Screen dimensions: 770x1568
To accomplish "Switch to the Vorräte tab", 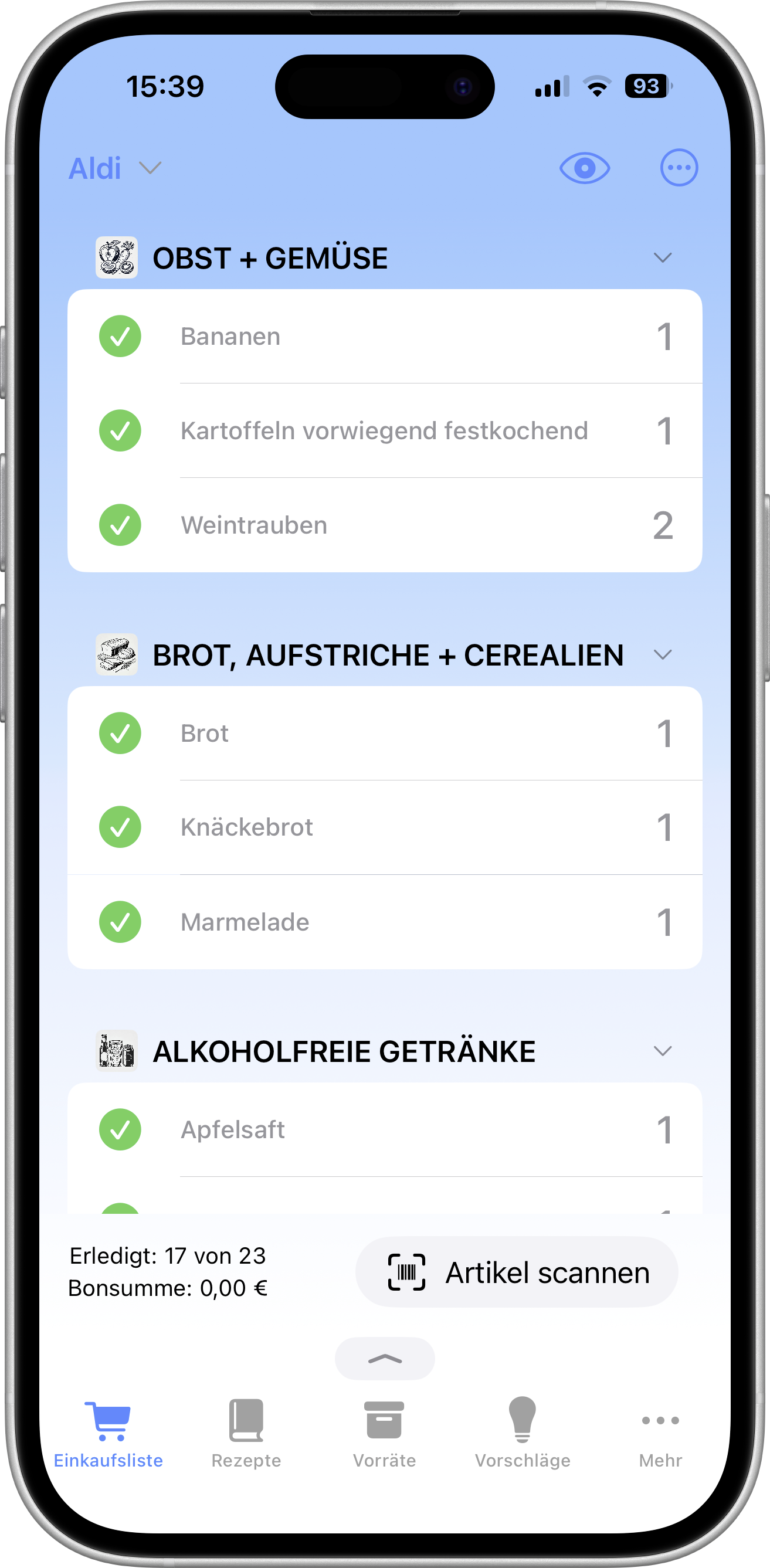I will coord(384,1434).
